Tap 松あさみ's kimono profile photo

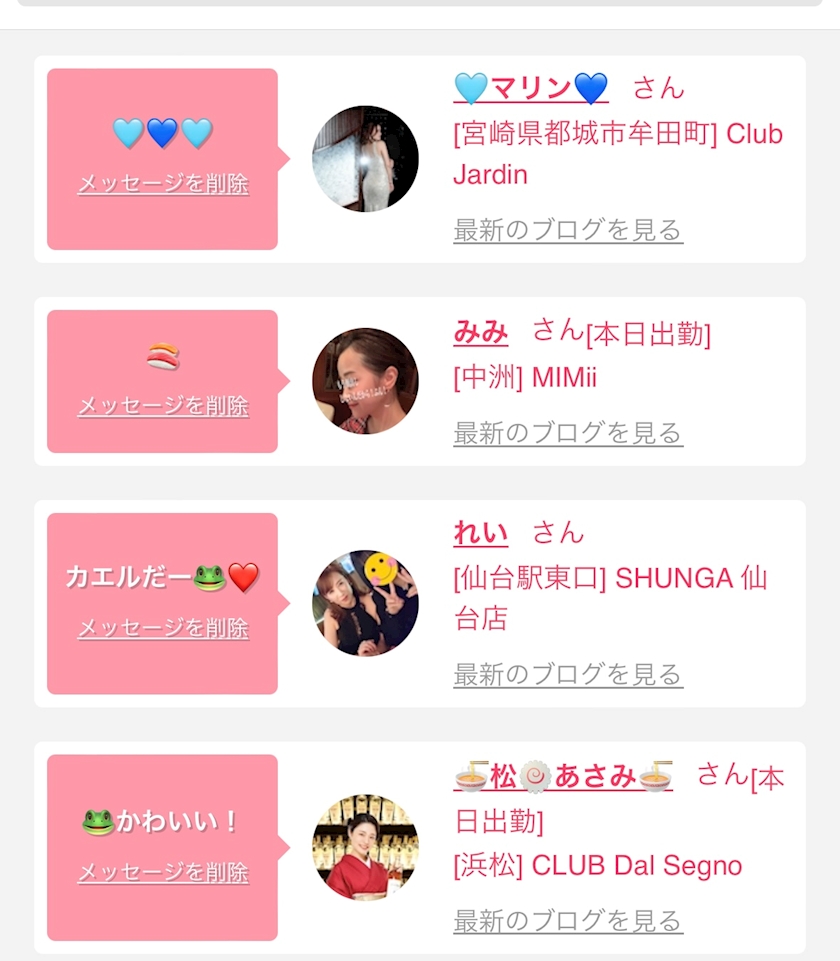(x=365, y=848)
